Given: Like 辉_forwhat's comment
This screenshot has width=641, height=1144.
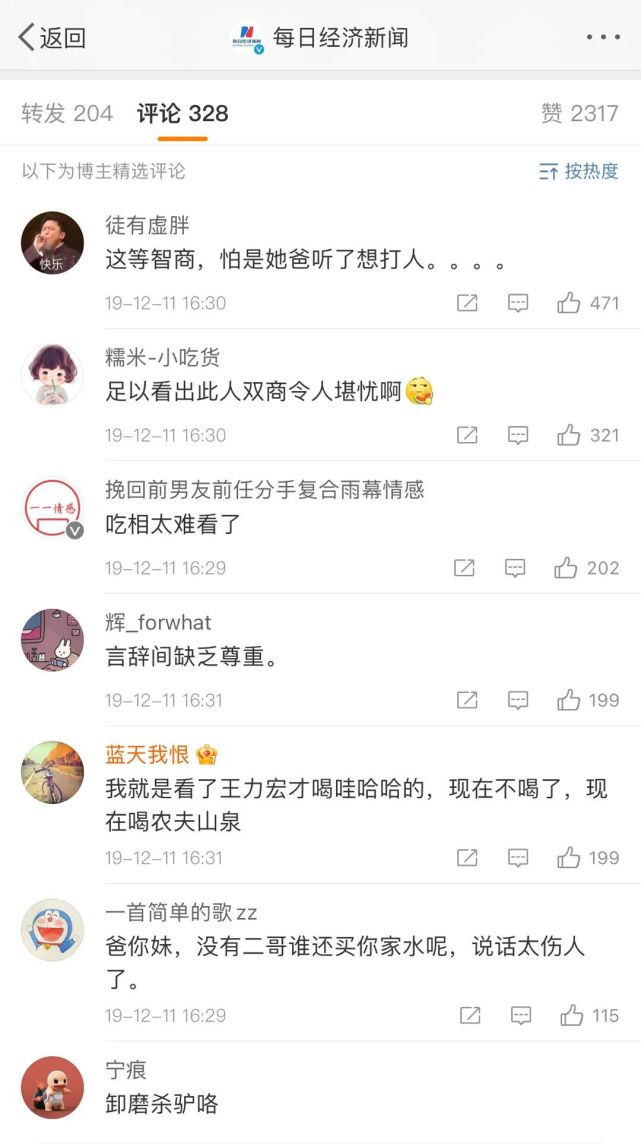Looking at the screenshot, I should (x=589, y=700).
